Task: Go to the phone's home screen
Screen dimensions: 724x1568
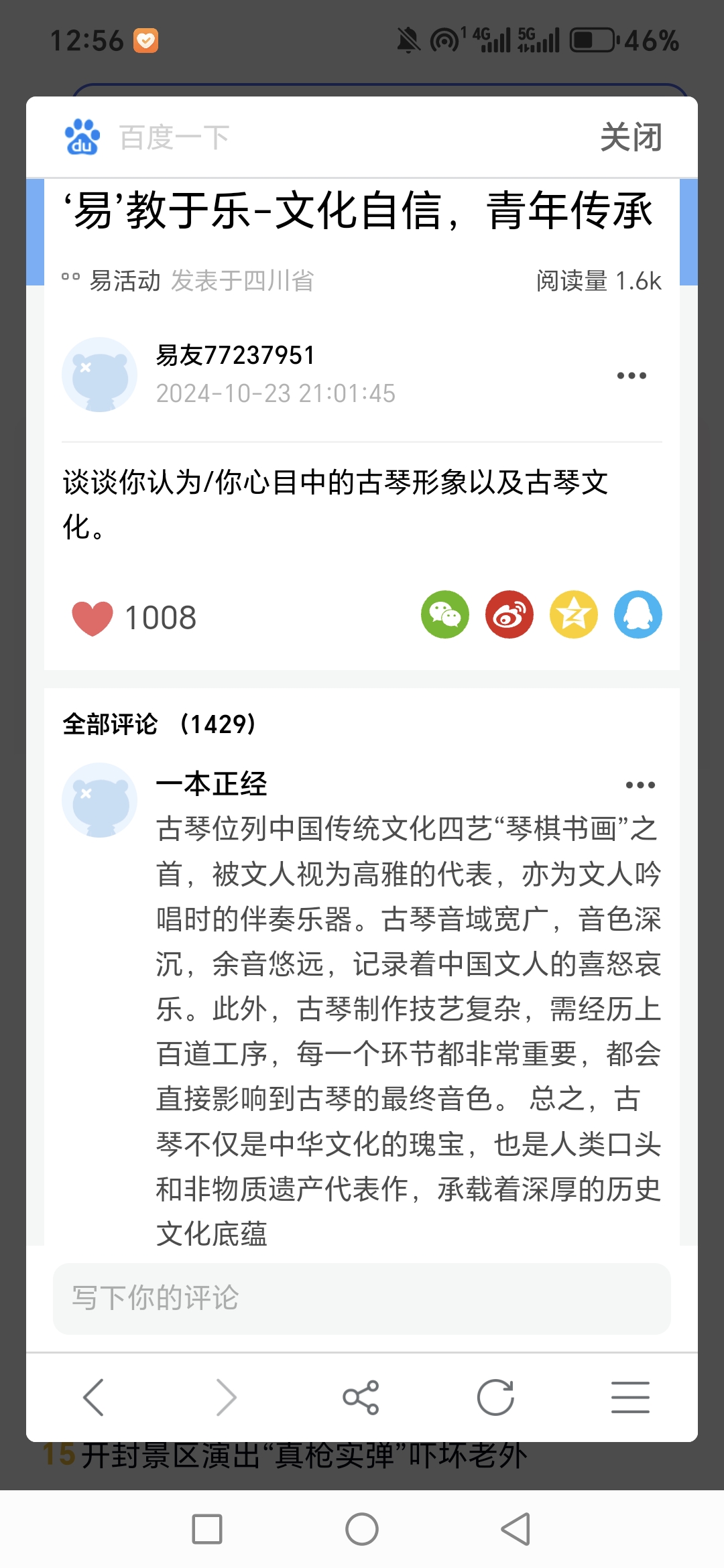Action: point(362,1529)
